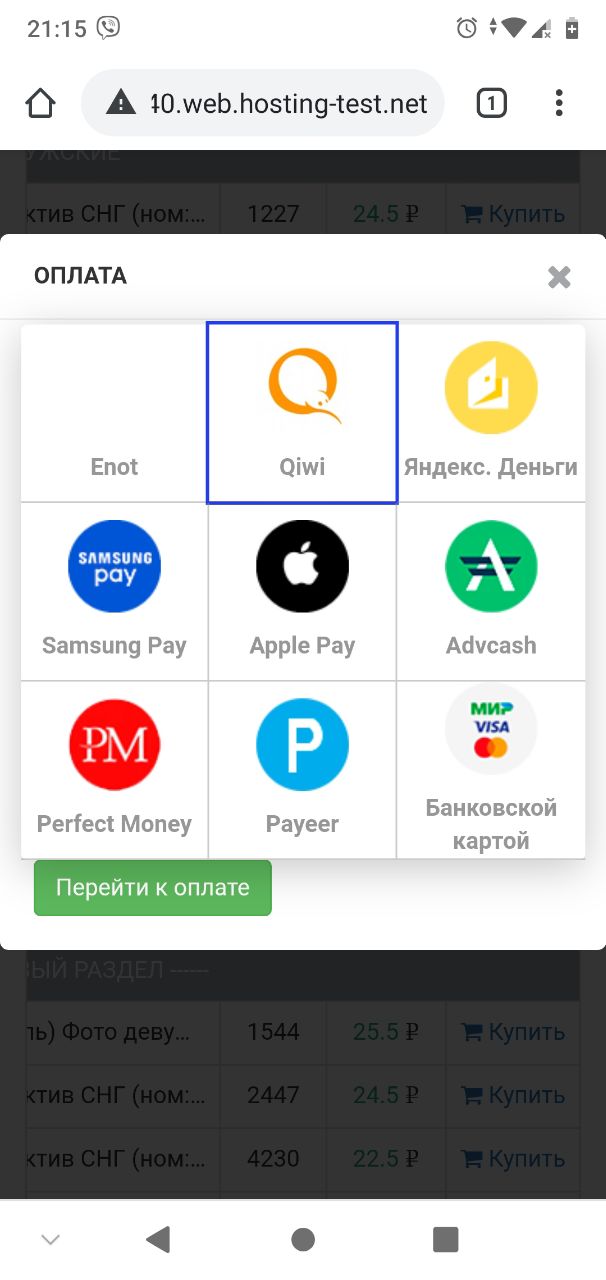Tap the Перейти к оплате button
The width and height of the screenshot is (606, 1280).
pyautogui.click(x=152, y=888)
